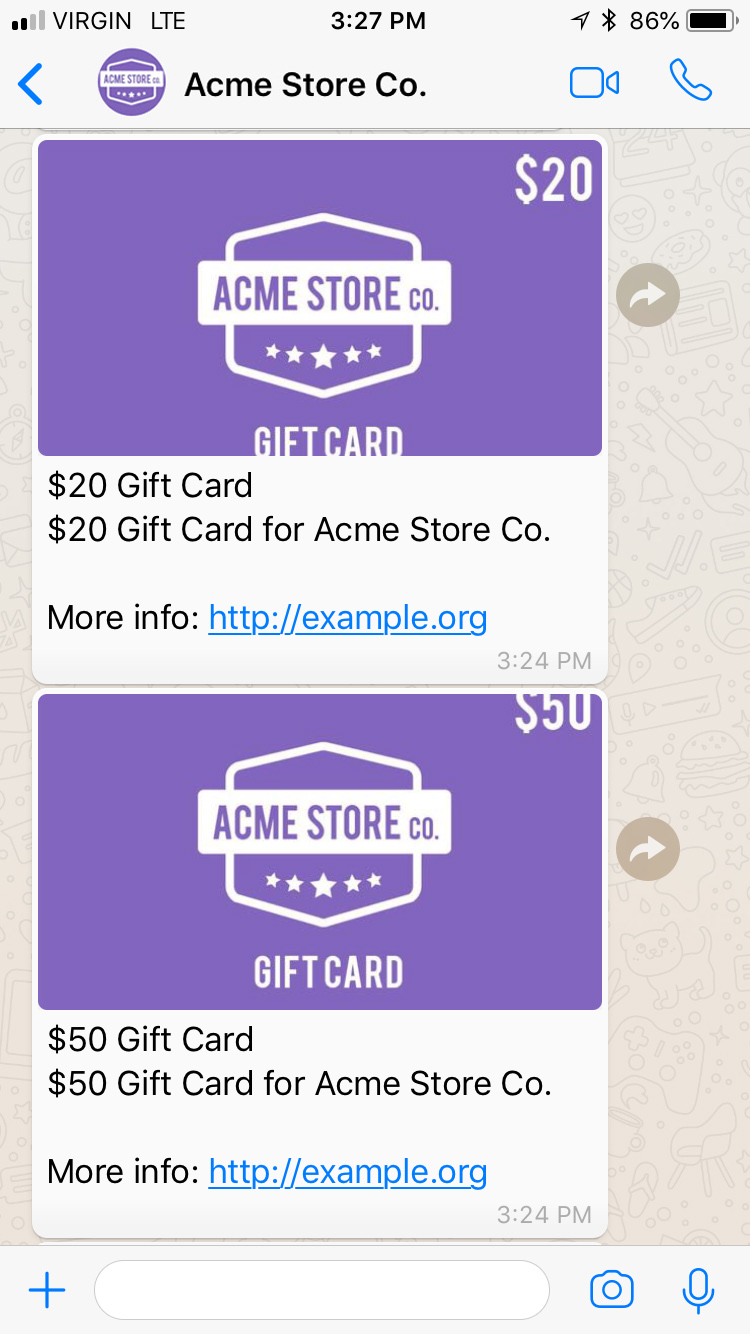View the $50 gift card image
This screenshot has width=750, height=1334.
(x=320, y=851)
